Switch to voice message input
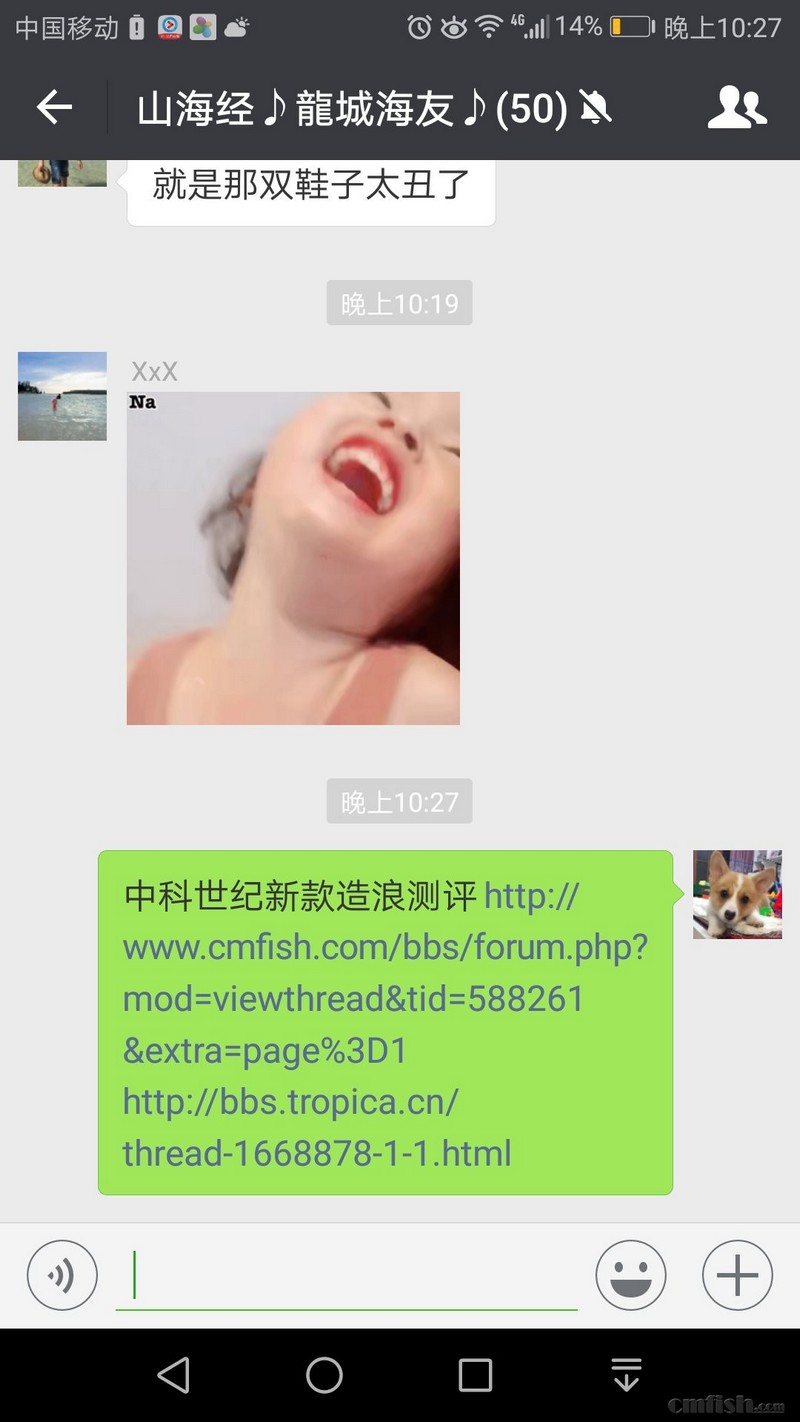Screen dimensions: 800x1422 tap(62, 1275)
